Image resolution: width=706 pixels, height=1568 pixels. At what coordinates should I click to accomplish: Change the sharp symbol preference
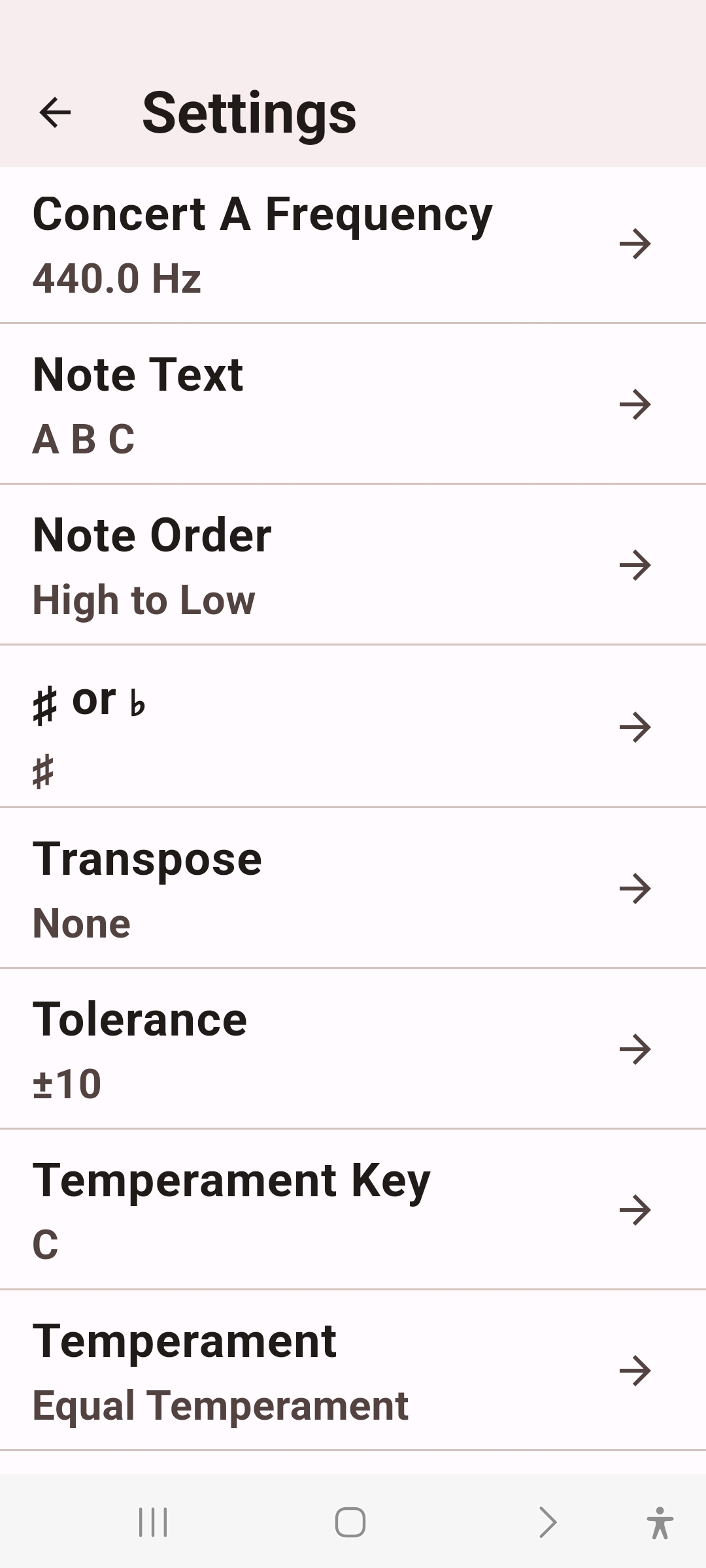coord(261,725)
